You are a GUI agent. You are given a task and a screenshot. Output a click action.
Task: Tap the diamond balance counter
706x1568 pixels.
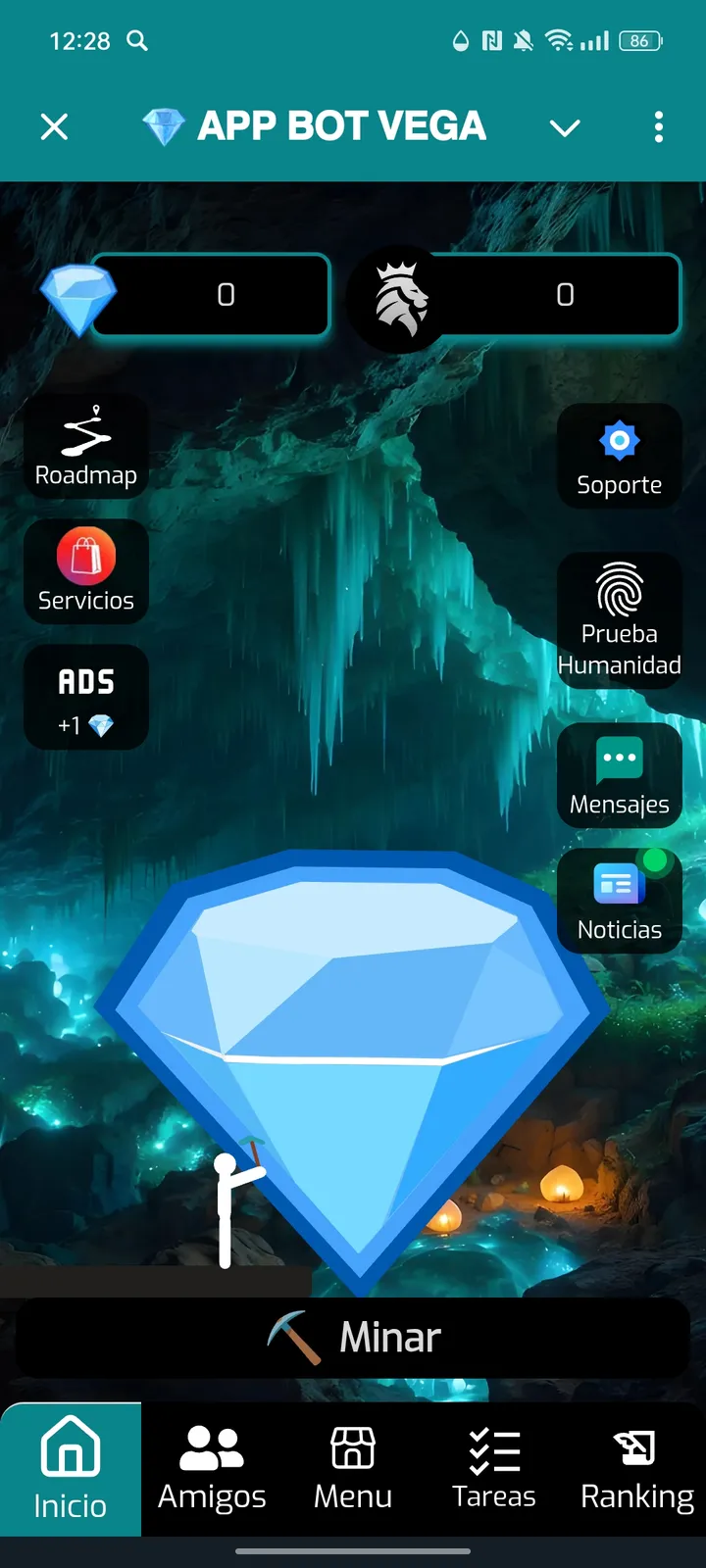coord(211,295)
